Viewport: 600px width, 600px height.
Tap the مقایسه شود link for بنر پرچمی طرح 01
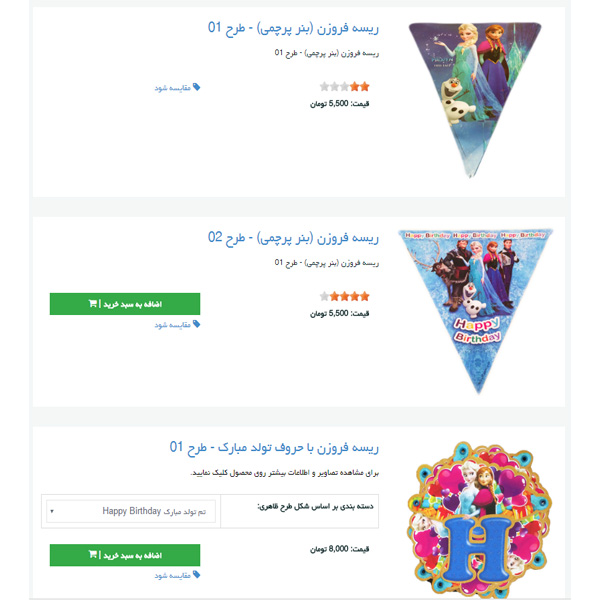177,88
